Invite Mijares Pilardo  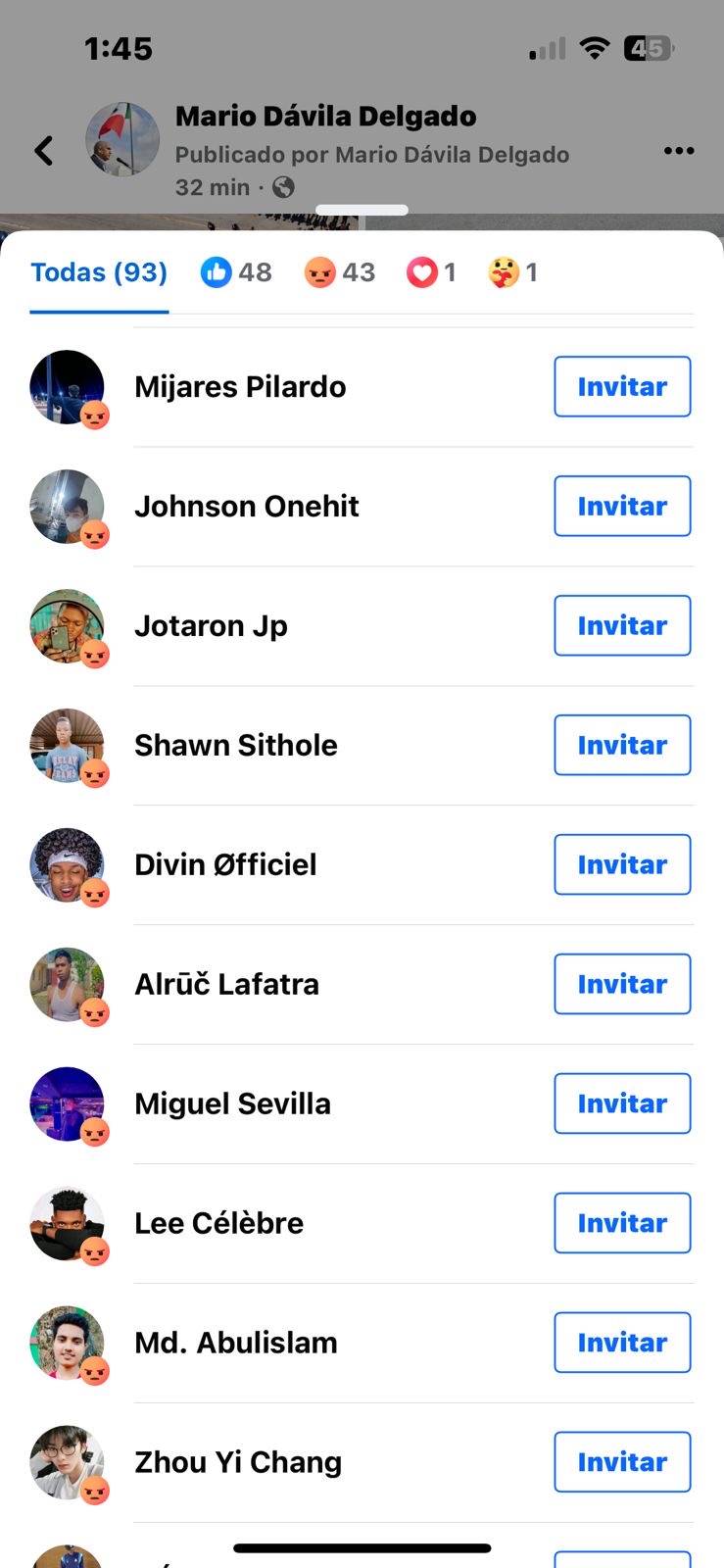[x=622, y=387]
